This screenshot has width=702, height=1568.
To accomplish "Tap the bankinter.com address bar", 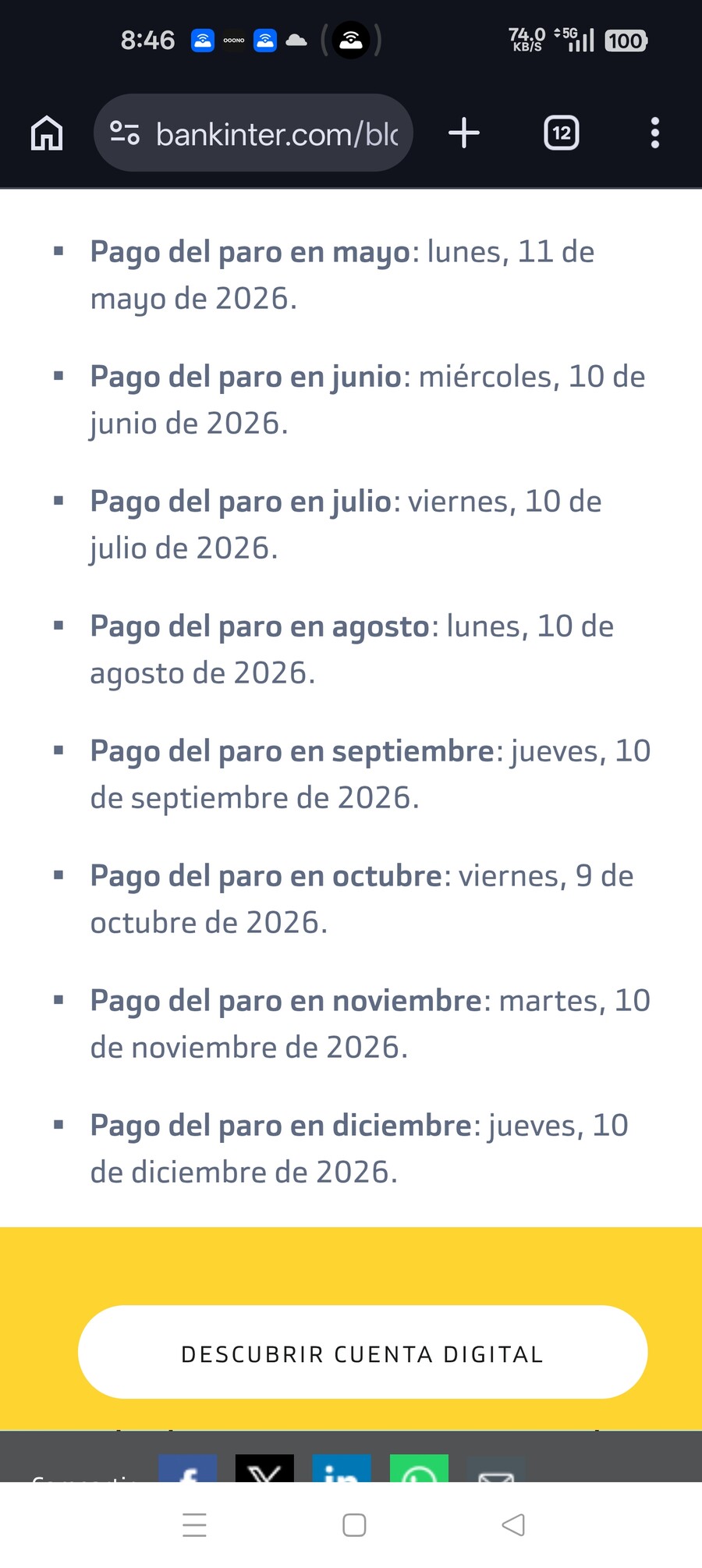I will pyautogui.click(x=253, y=133).
